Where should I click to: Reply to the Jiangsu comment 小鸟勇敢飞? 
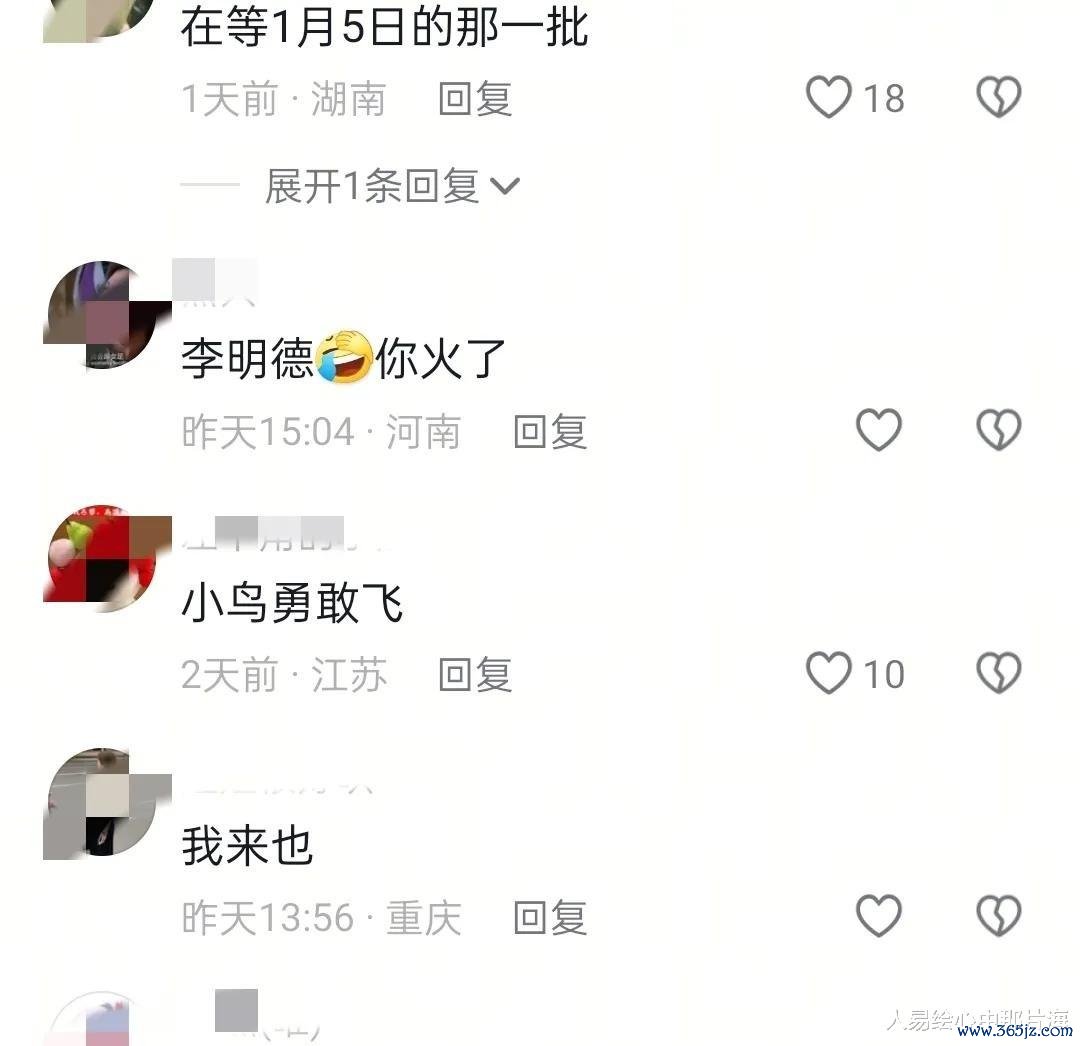tap(475, 675)
